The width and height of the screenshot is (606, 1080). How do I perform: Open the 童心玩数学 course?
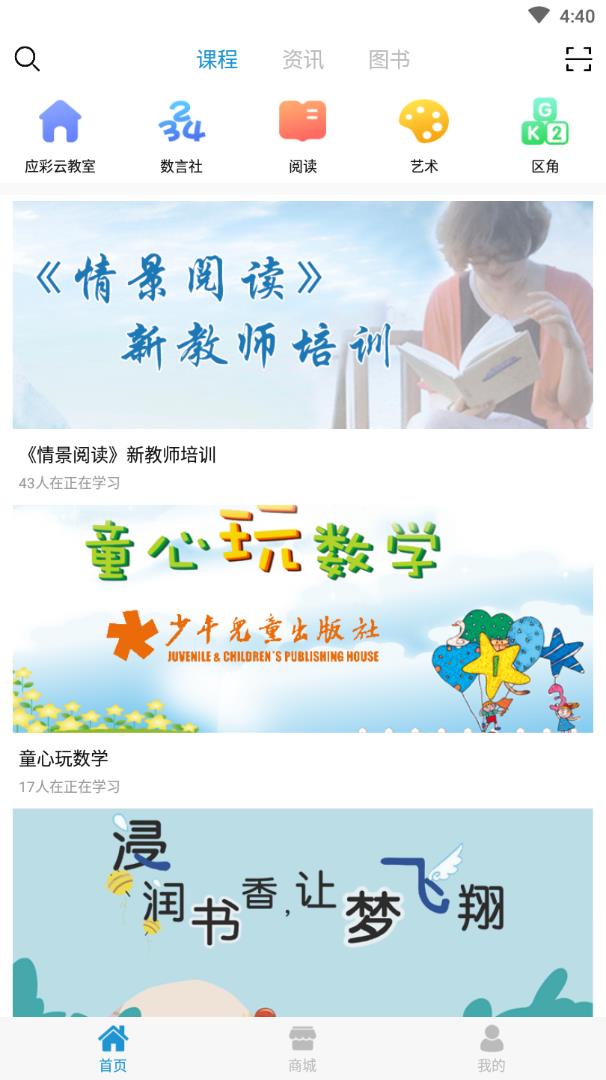click(x=302, y=619)
